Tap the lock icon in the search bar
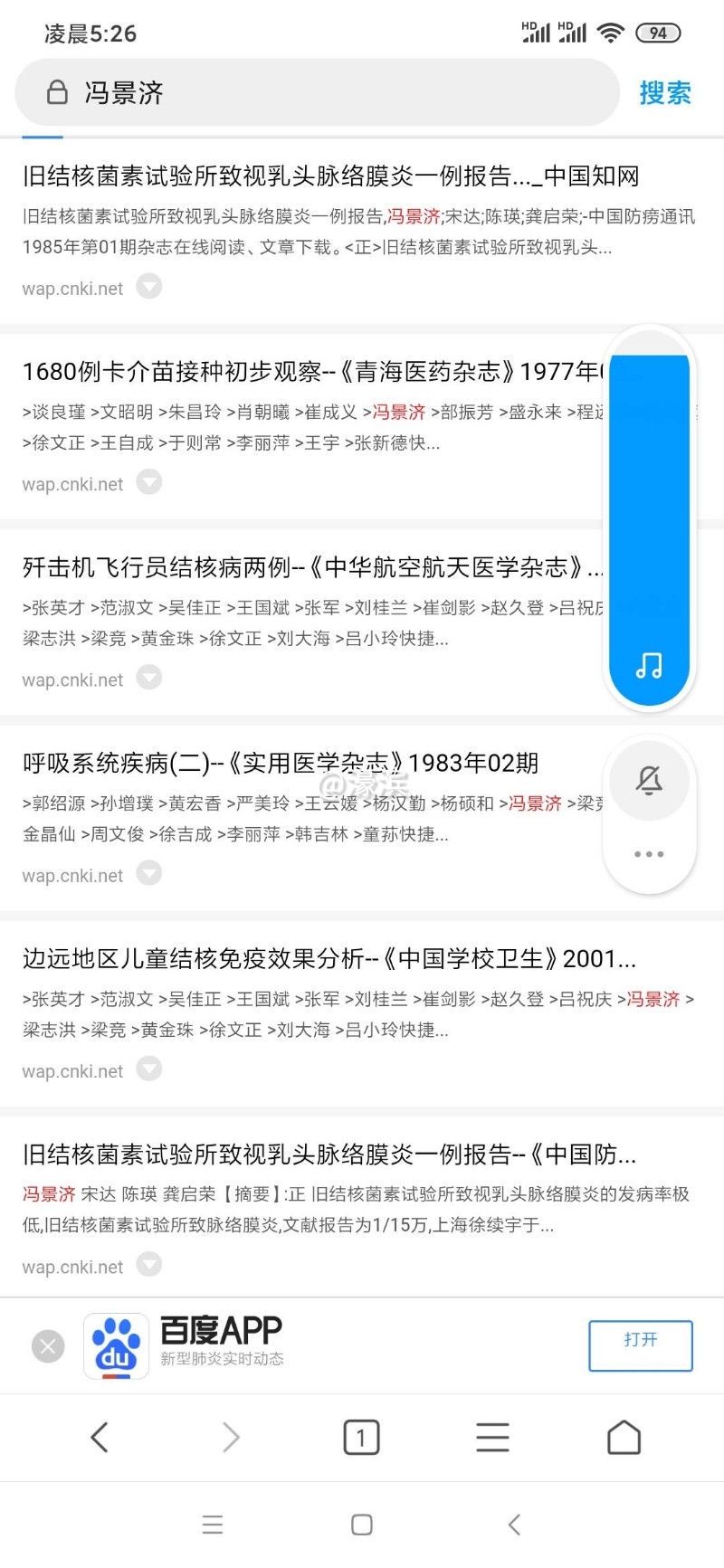Viewport: 724px width, 1568px height. pos(57,91)
